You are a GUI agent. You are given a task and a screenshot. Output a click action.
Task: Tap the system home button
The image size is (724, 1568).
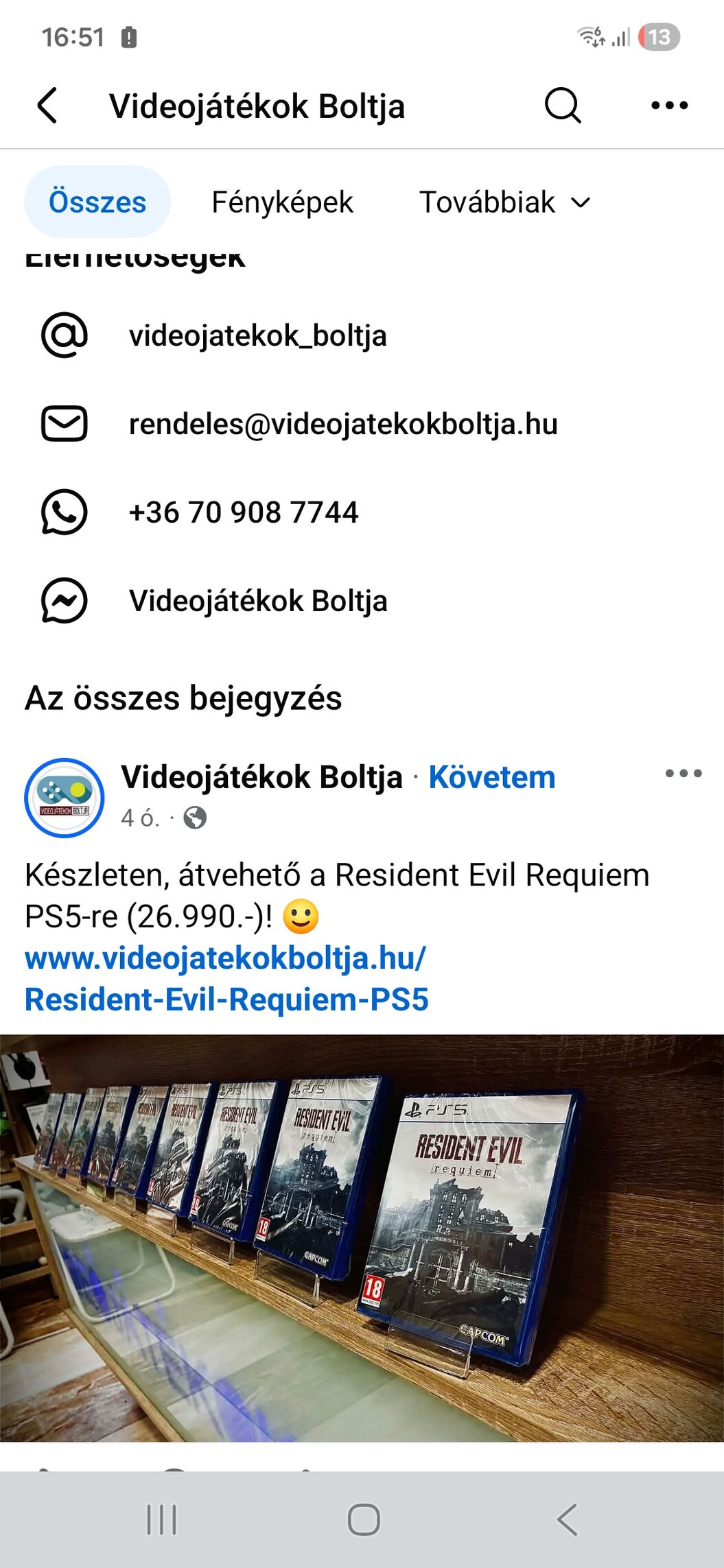click(x=363, y=1519)
